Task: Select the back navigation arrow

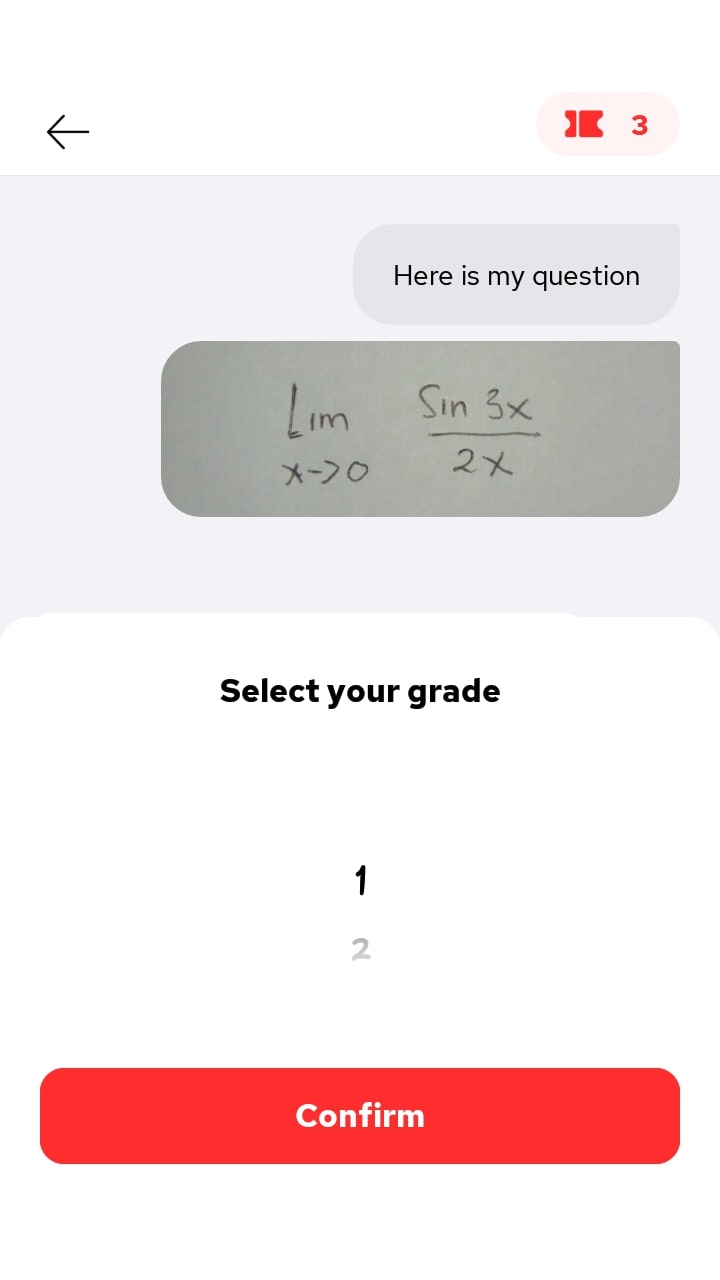Action: click(66, 131)
